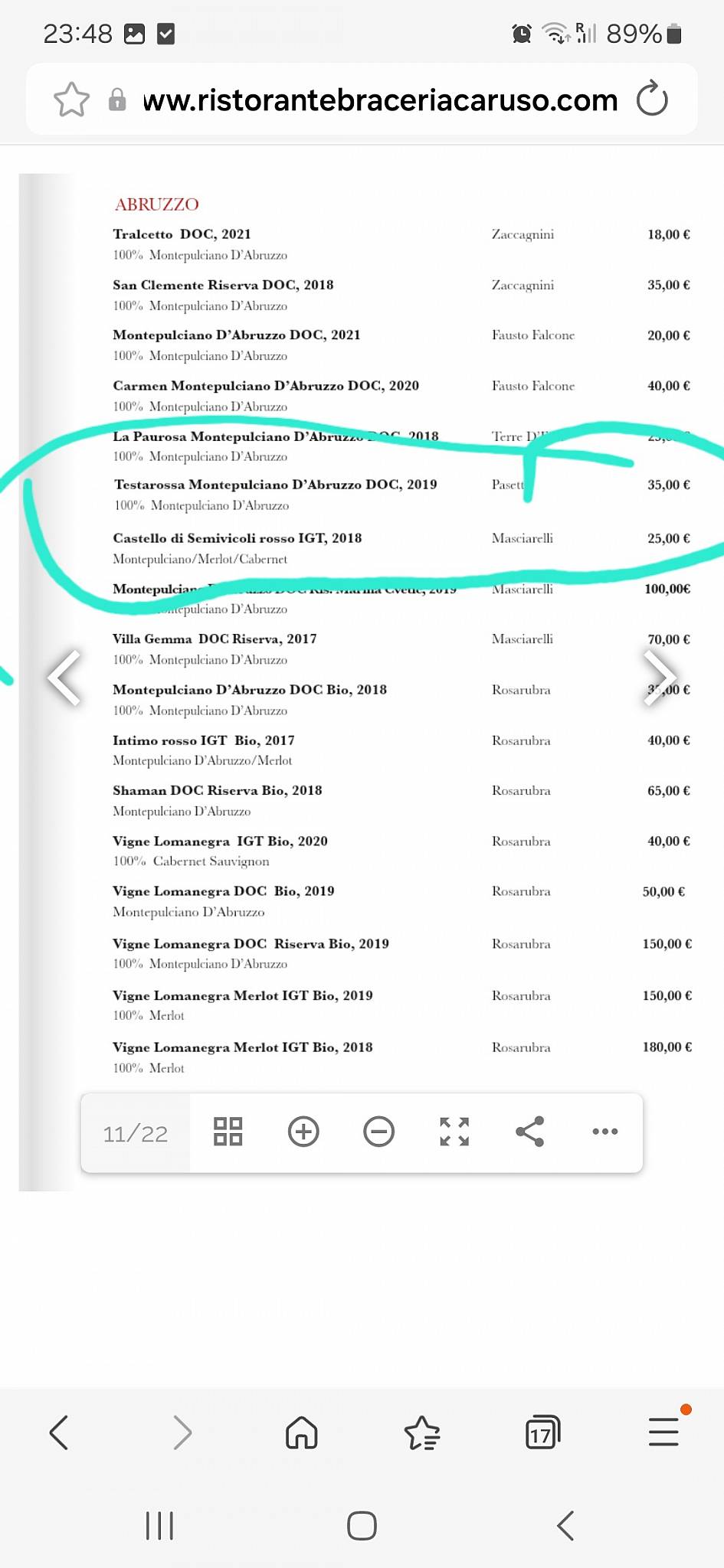The width and height of the screenshot is (724, 1568).
Task: Navigate back in the browser
Action: (x=59, y=1432)
